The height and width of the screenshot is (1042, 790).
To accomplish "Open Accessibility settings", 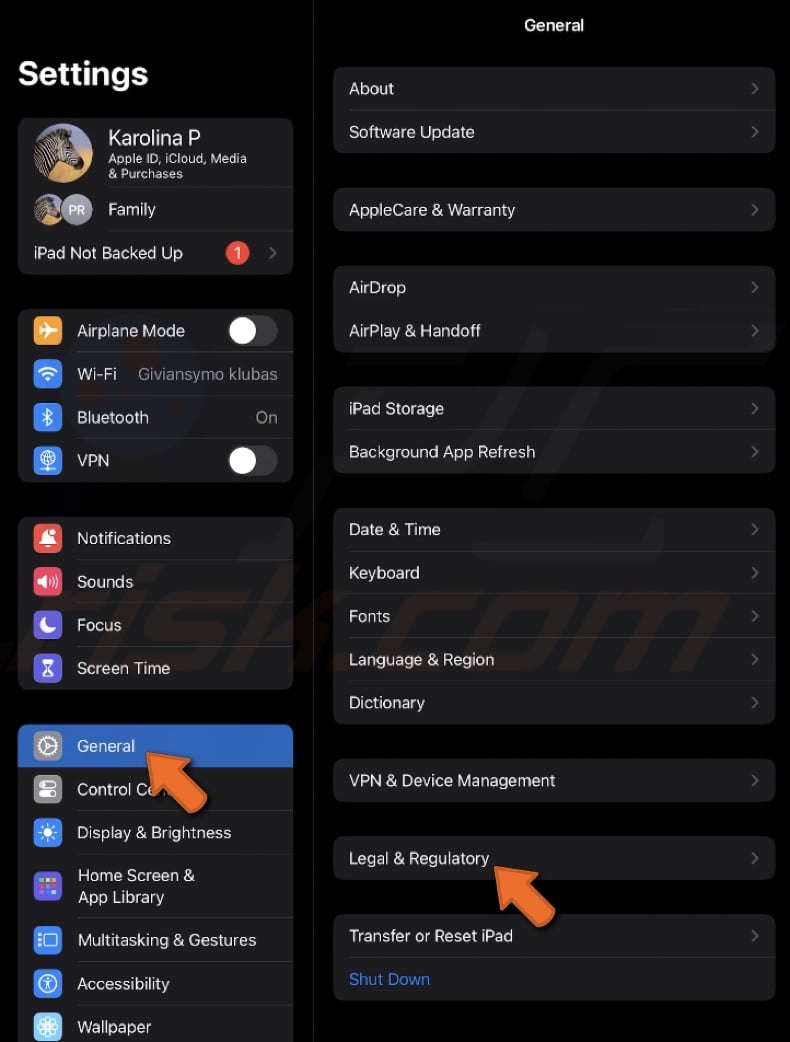I will click(x=155, y=983).
